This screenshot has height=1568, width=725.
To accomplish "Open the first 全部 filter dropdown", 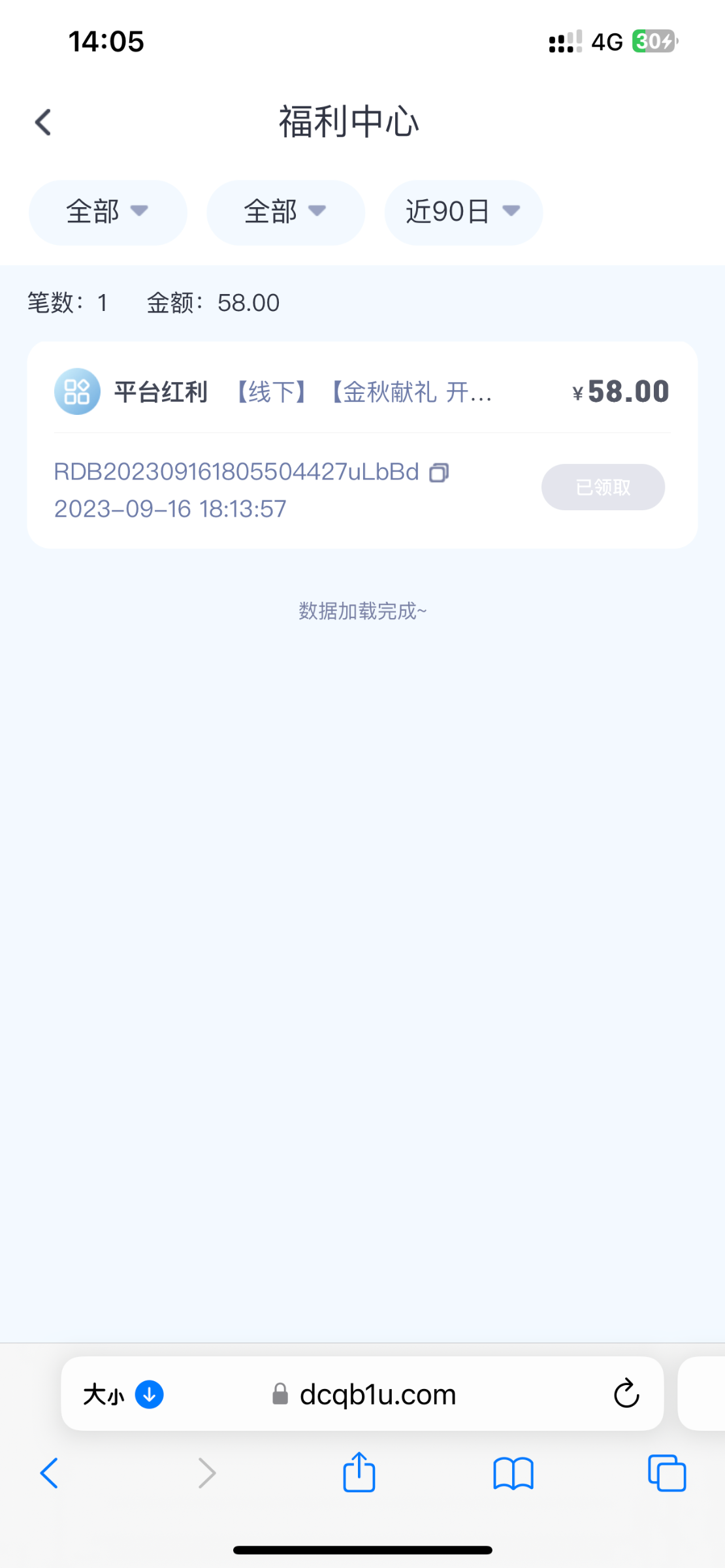I will [106, 212].
